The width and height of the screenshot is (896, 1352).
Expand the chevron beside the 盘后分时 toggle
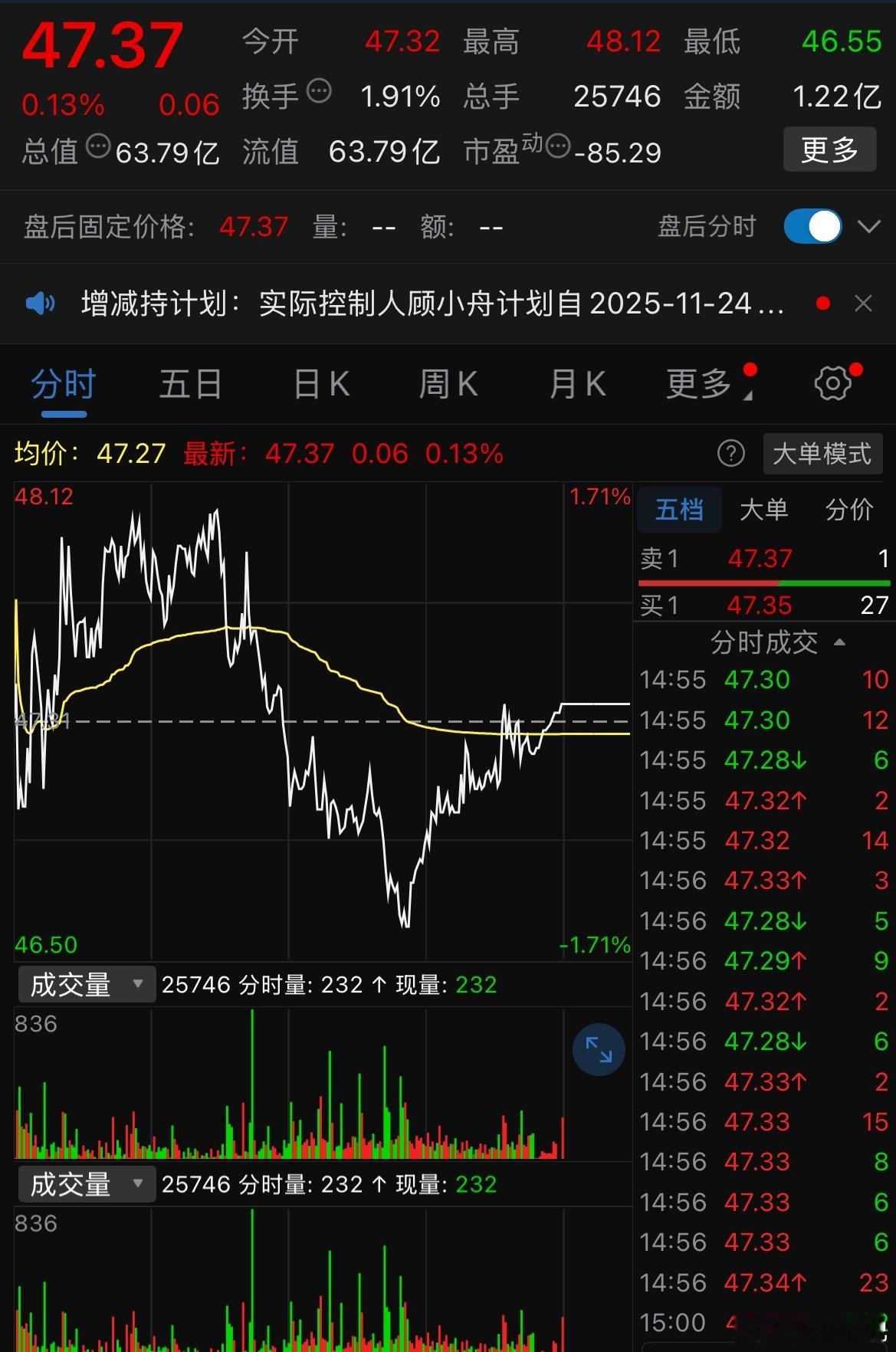point(867,227)
